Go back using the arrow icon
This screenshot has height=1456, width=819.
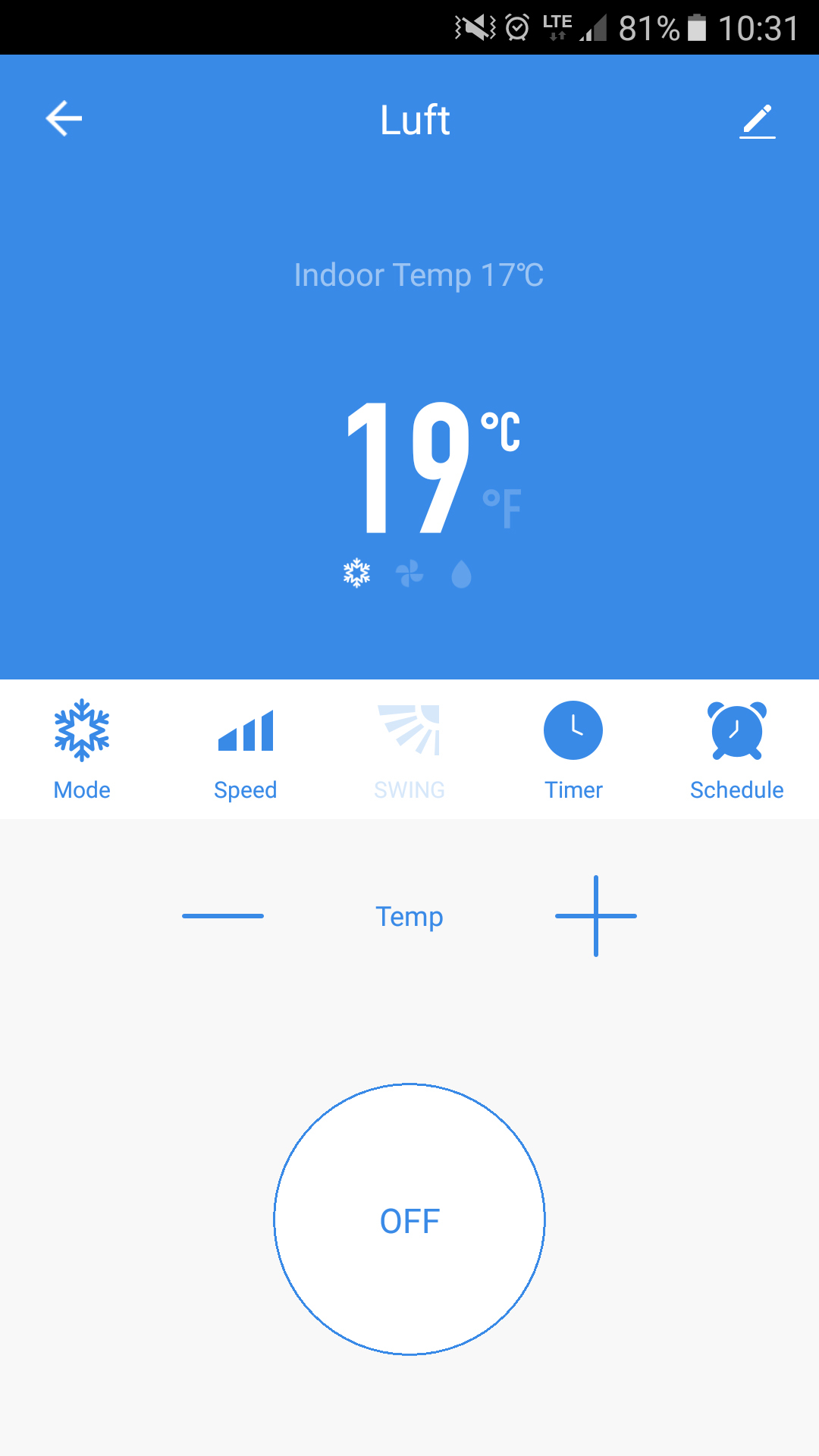[x=64, y=119]
